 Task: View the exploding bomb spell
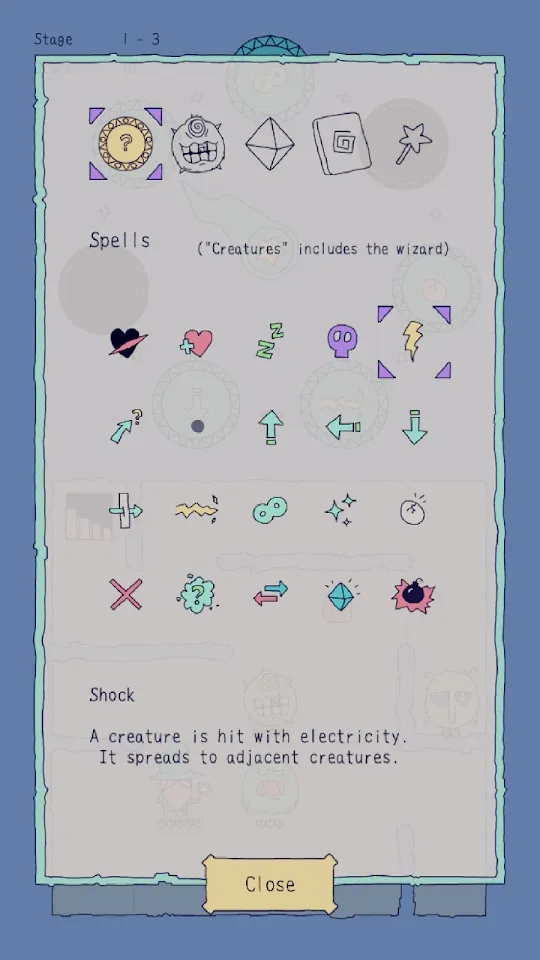click(413, 595)
